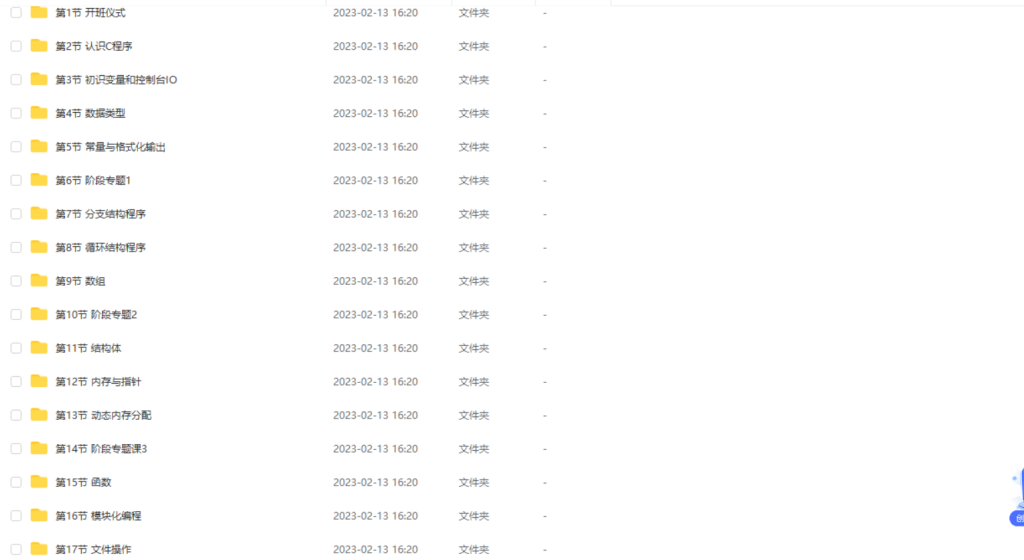This screenshot has height=560, width=1024.
Task: Open folder 第2节 认识C程序
Action: (x=94, y=46)
